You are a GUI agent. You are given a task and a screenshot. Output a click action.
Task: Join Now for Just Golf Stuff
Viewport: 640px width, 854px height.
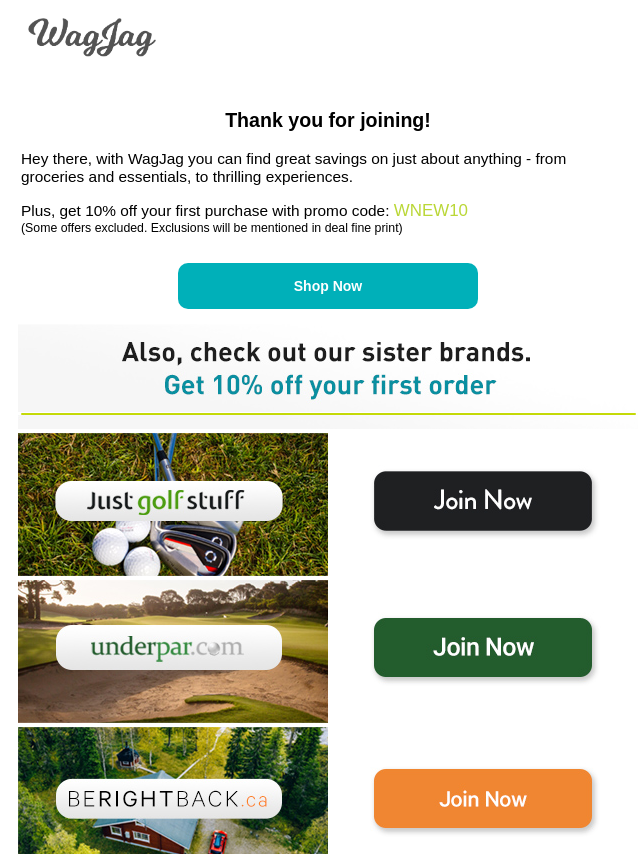(x=482, y=500)
